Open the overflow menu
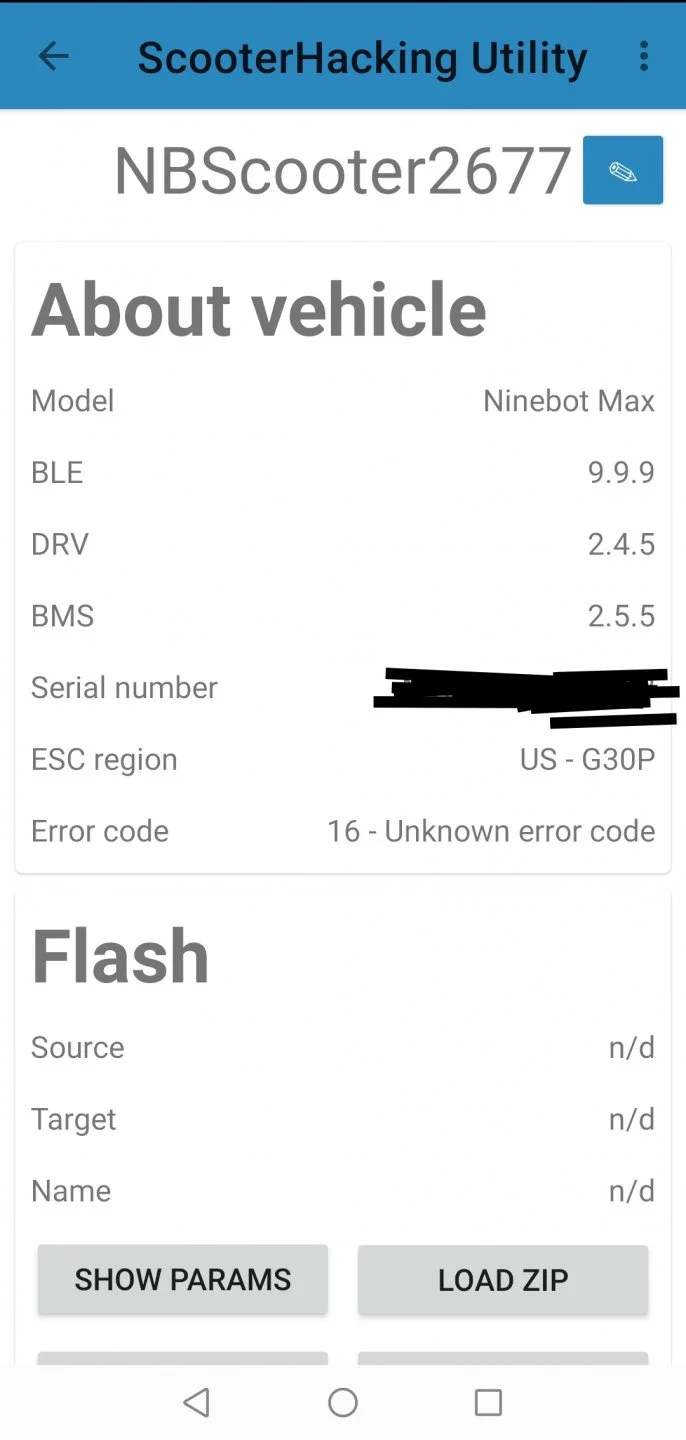This screenshot has width=686, height=1440. pyautogui.click(x=643, y=57)
